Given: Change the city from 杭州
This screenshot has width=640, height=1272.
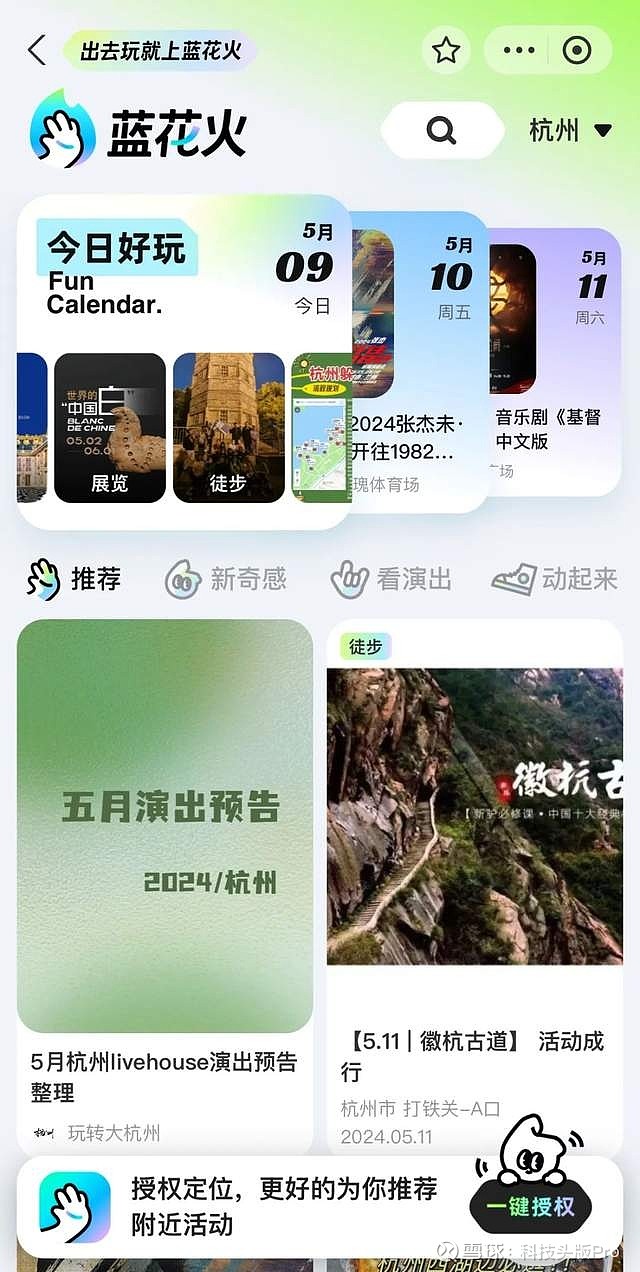Looking at the screenshot, I should click(570, 130).
